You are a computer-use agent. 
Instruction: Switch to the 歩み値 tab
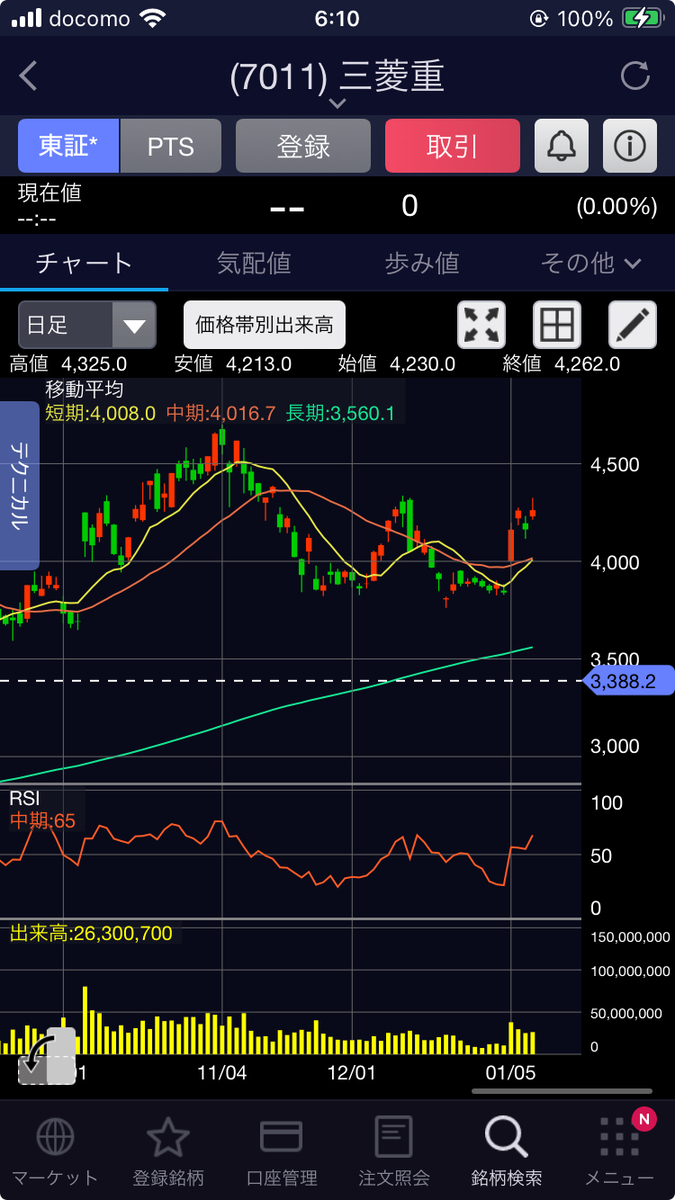pyautogui.click(x=422, y=263)
